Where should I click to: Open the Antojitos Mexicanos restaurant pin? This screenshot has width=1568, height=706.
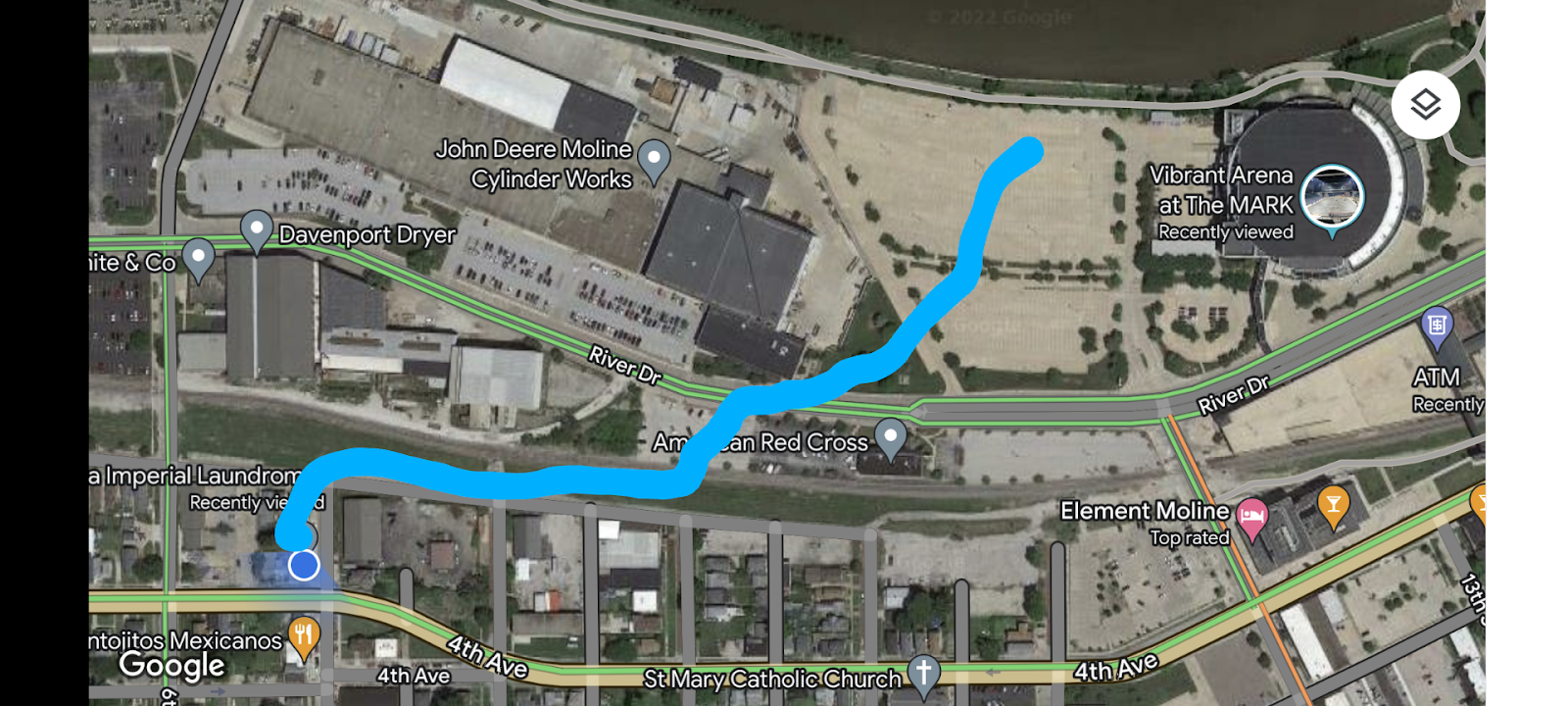pyautogui.click(x=304, y=636)
